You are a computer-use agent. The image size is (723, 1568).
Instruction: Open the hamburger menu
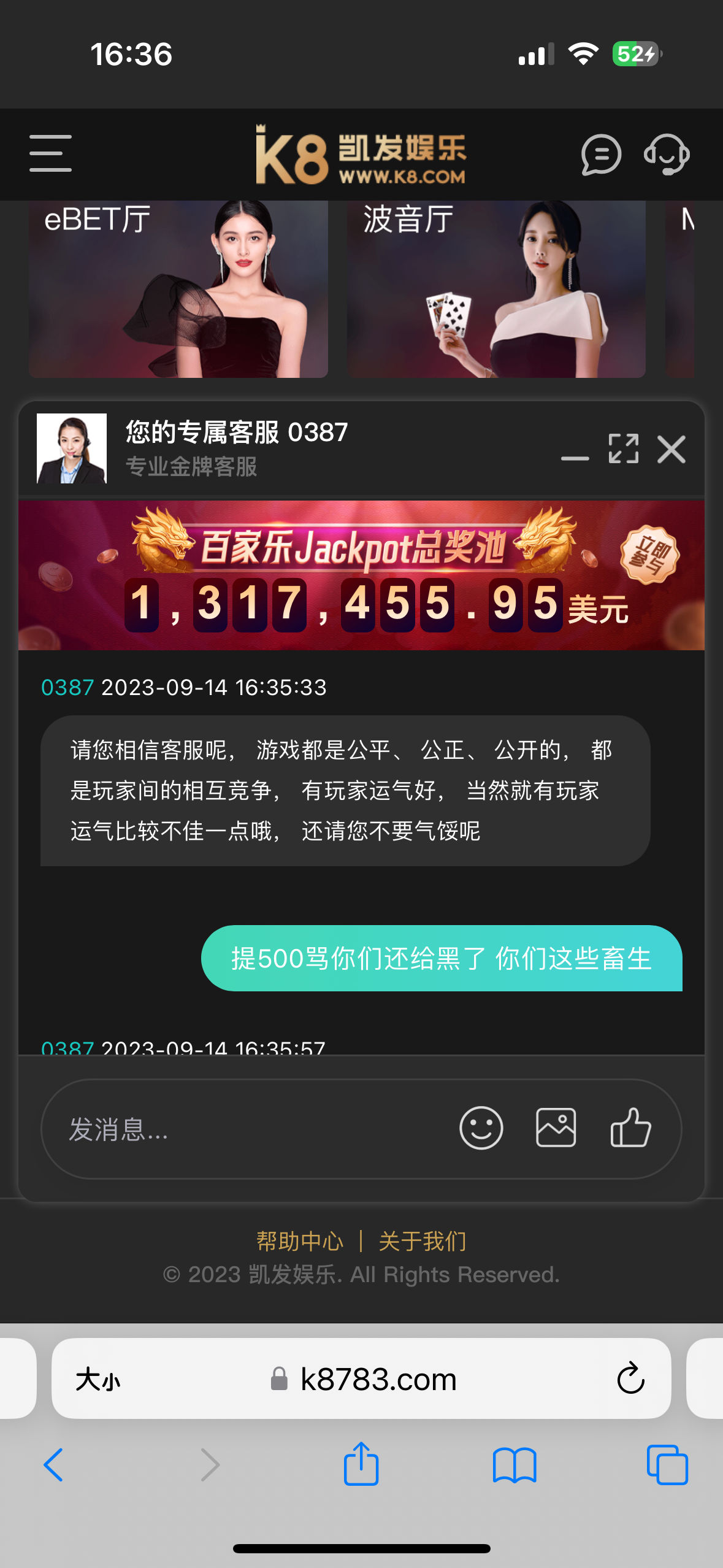(50, 153)
